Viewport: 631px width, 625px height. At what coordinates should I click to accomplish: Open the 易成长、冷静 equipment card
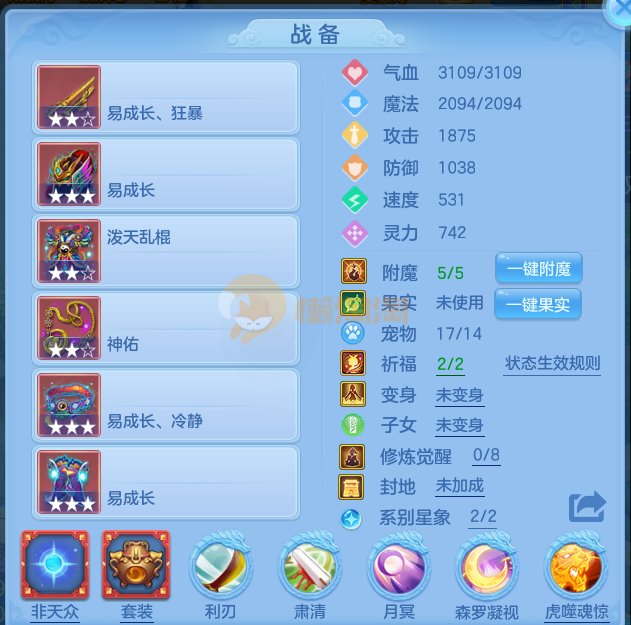pos(166,406)
